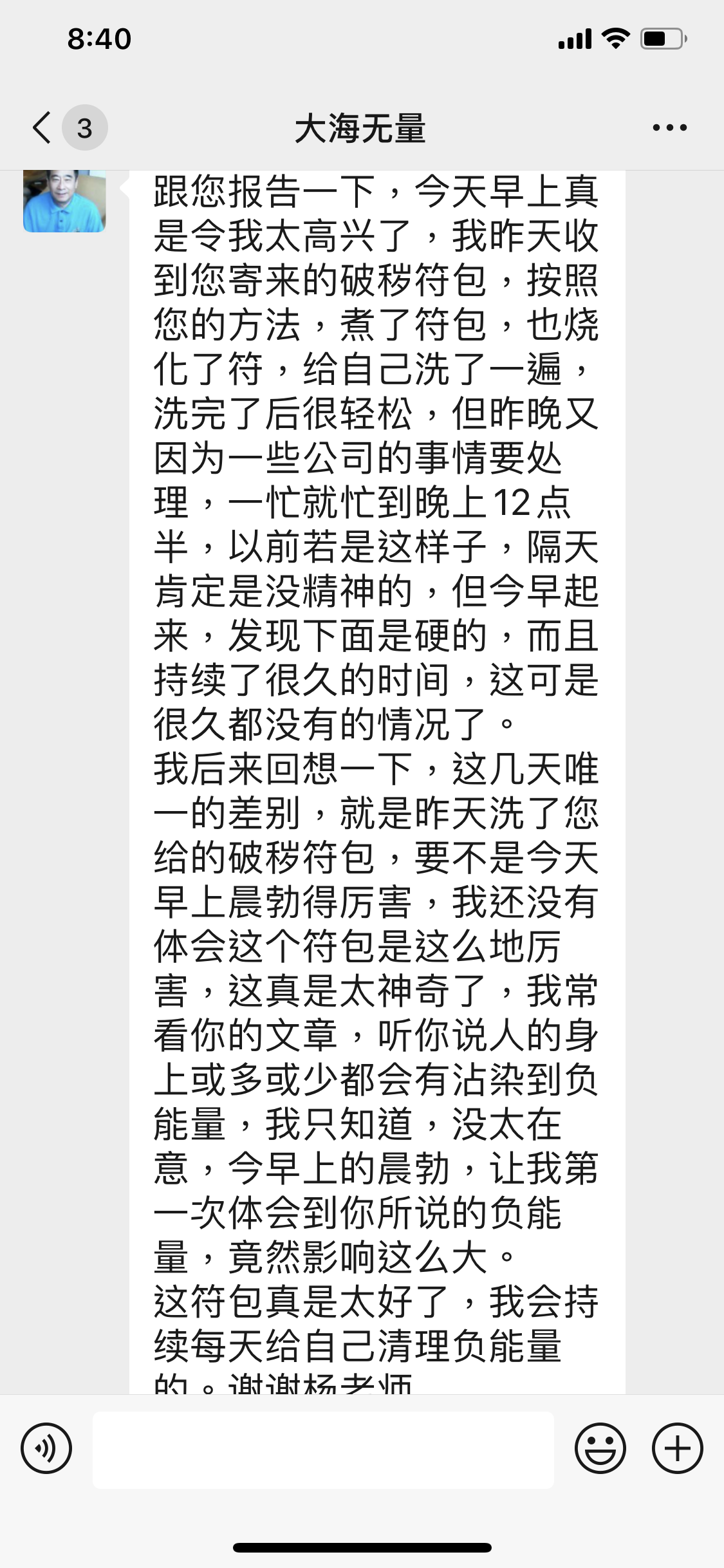Go back to the chat list
Image resolution: width=724 pixels, height=1568 pixels.
(x=42, y=127)
